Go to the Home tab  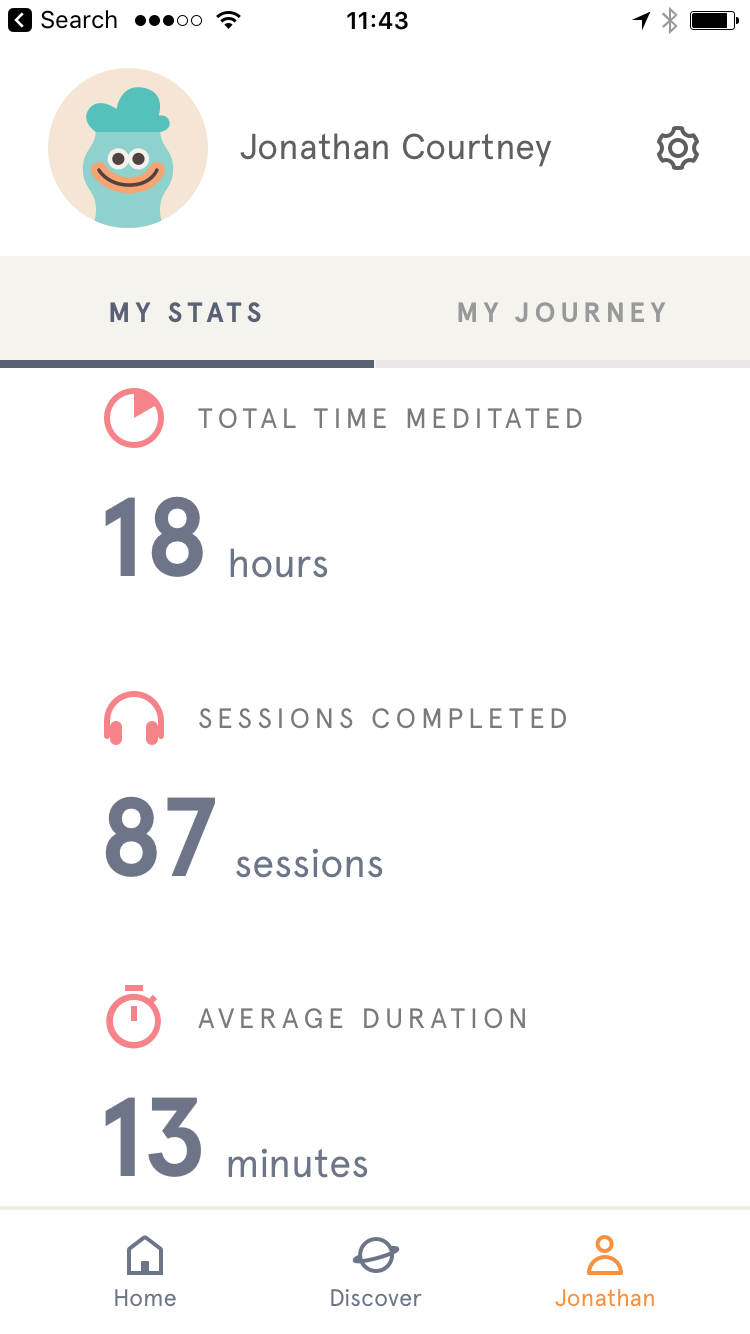(x=145, y=1271)
